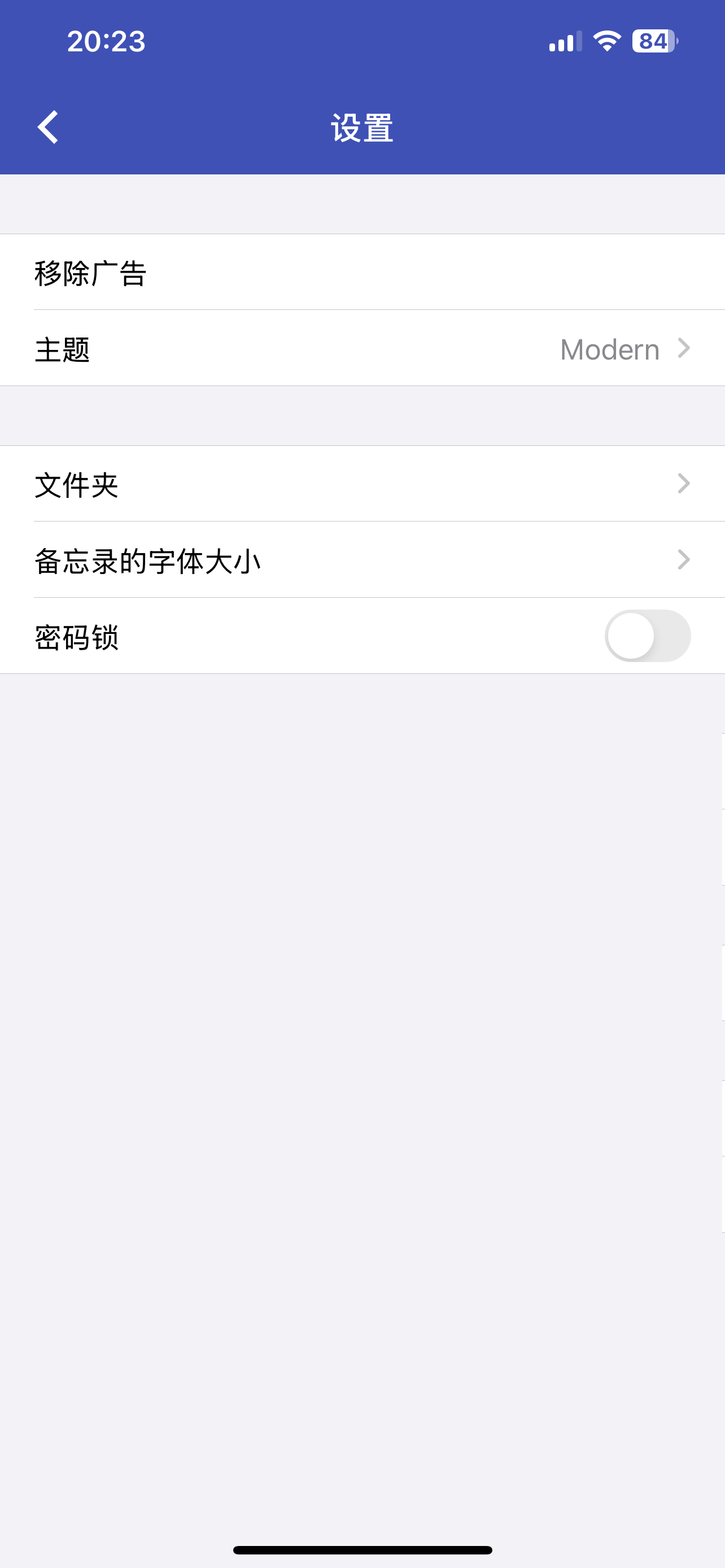Open 备忘录的字体大小 font size setting
Image resolution: width=725 pixels, height=1568 pixels.
362,560
